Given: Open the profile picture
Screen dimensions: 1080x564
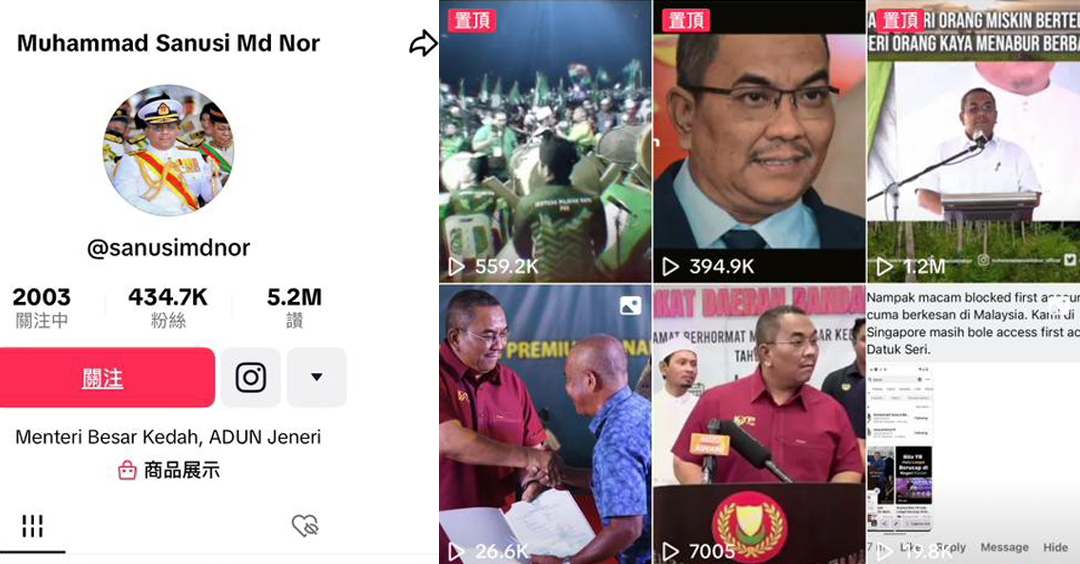Looking at the screenshot, I should pos(168,150).
